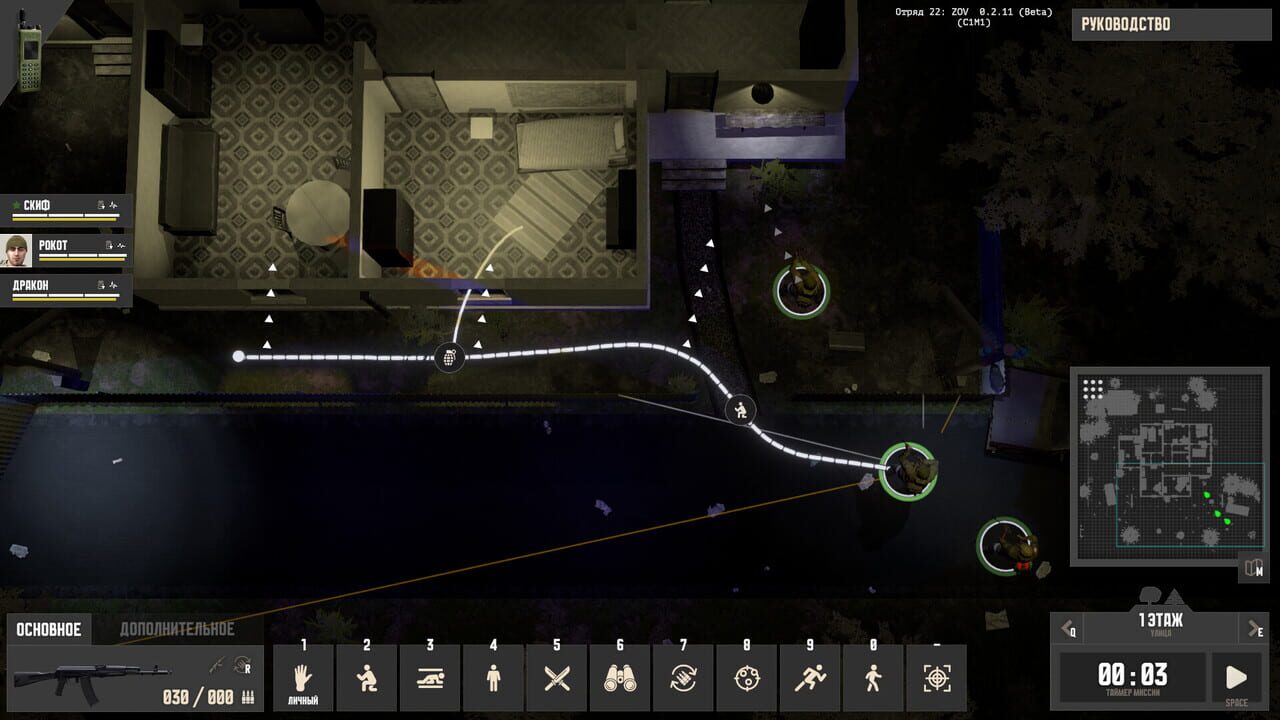1280x720 pixels.
Task: Go to the previous floor arrow
Action: tap(1067, 627)
